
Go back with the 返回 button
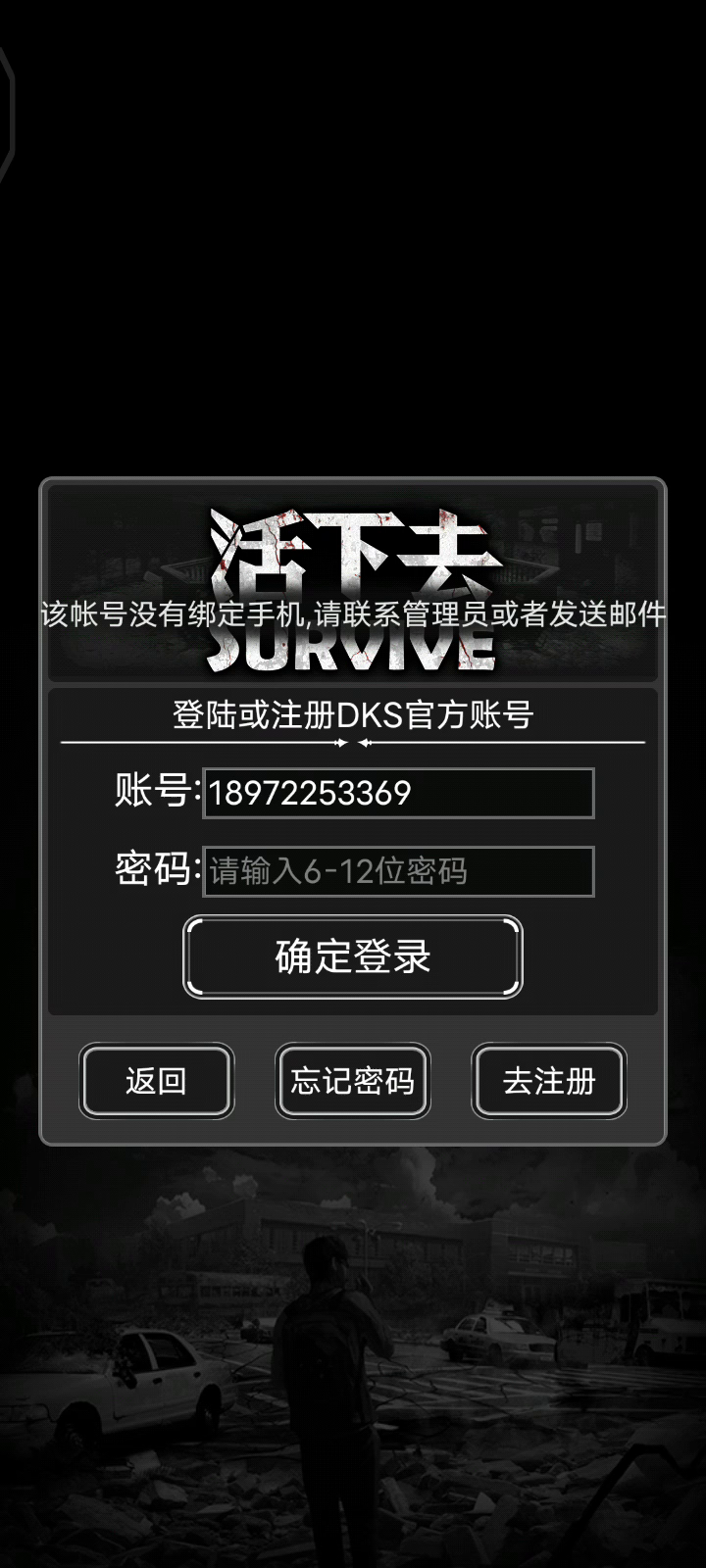157,1081
